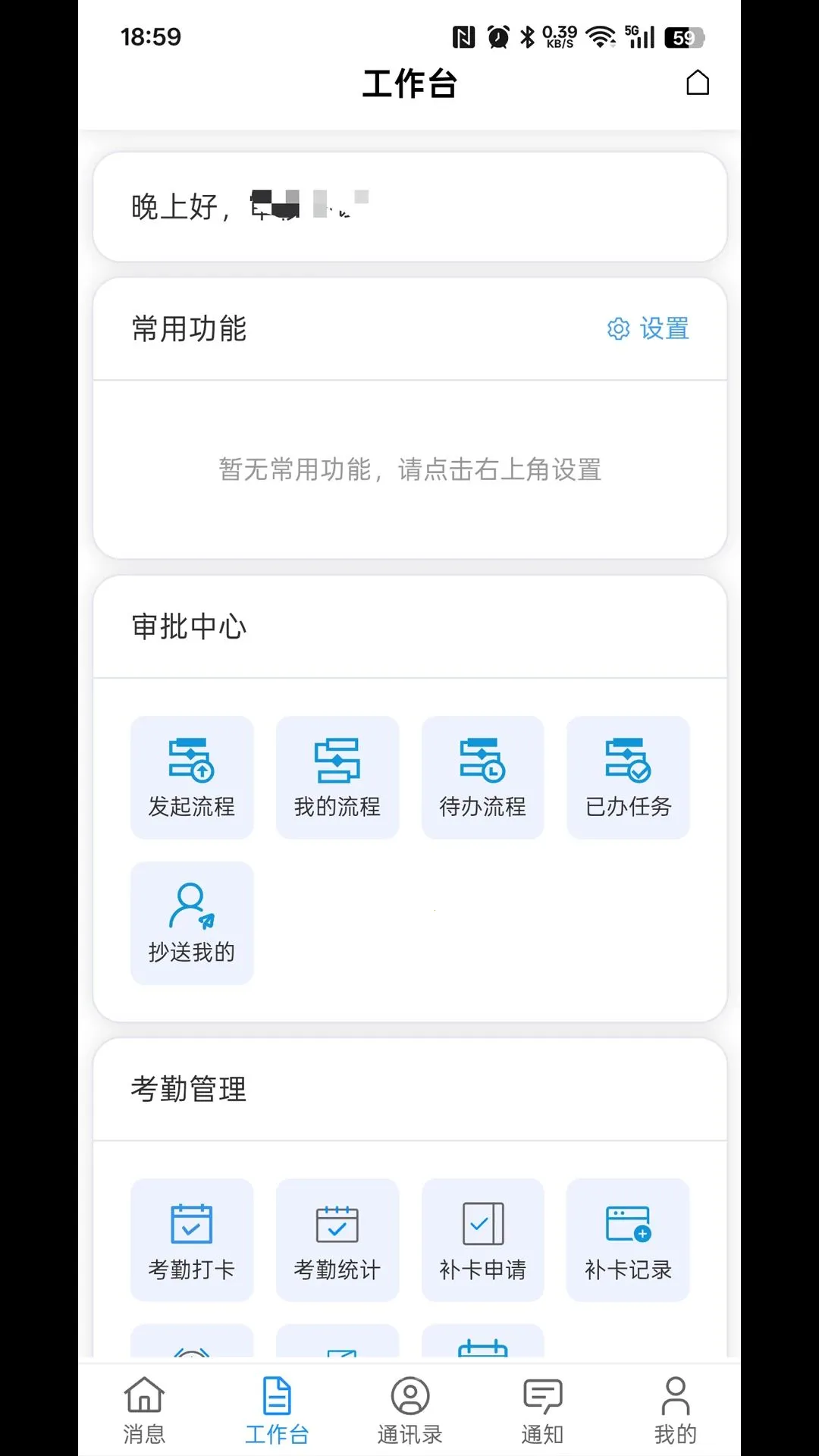
Task: Open 抄送我的
Action: pyautogui.click(x=192, y=923)
